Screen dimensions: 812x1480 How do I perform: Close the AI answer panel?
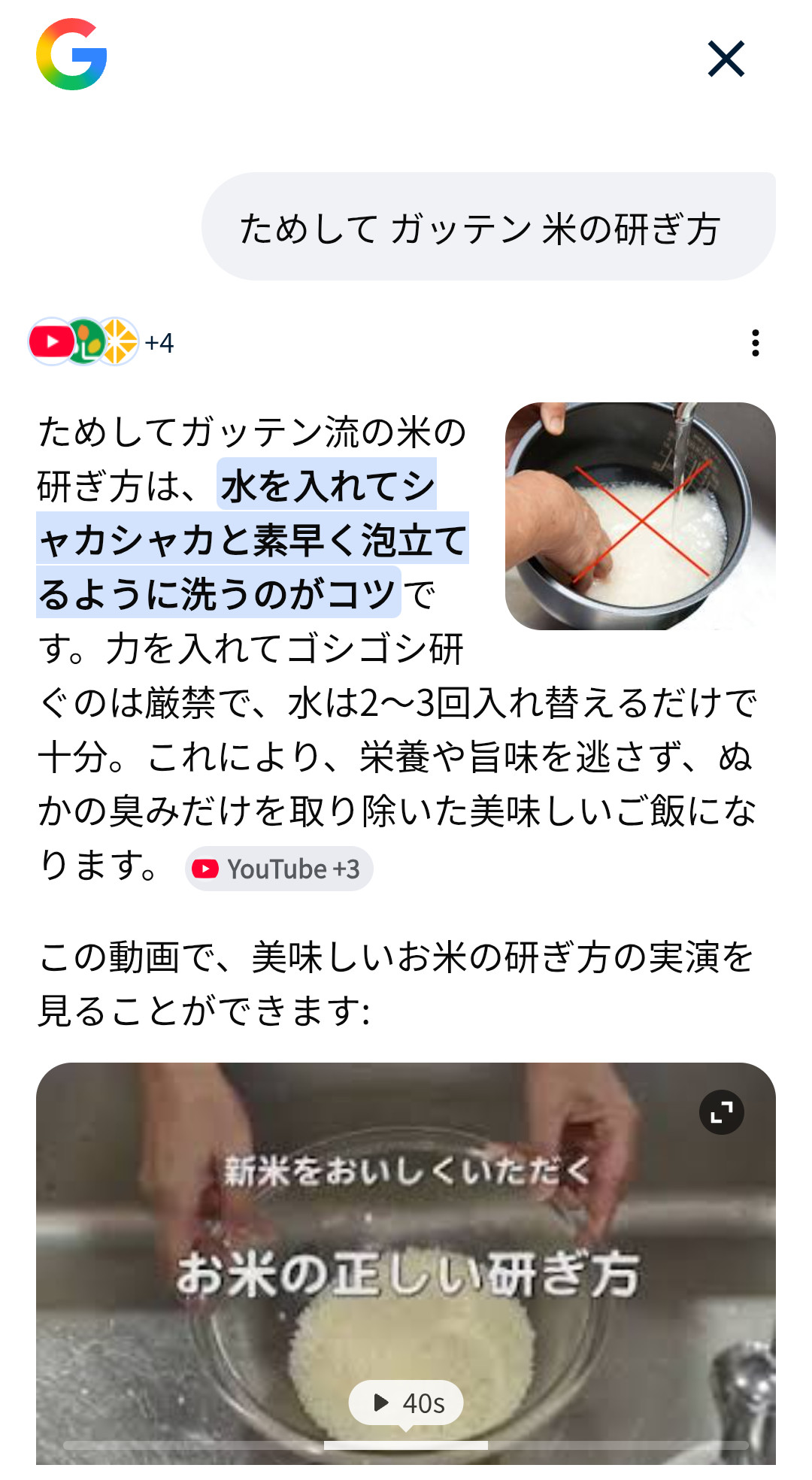[x=726, y=59]
